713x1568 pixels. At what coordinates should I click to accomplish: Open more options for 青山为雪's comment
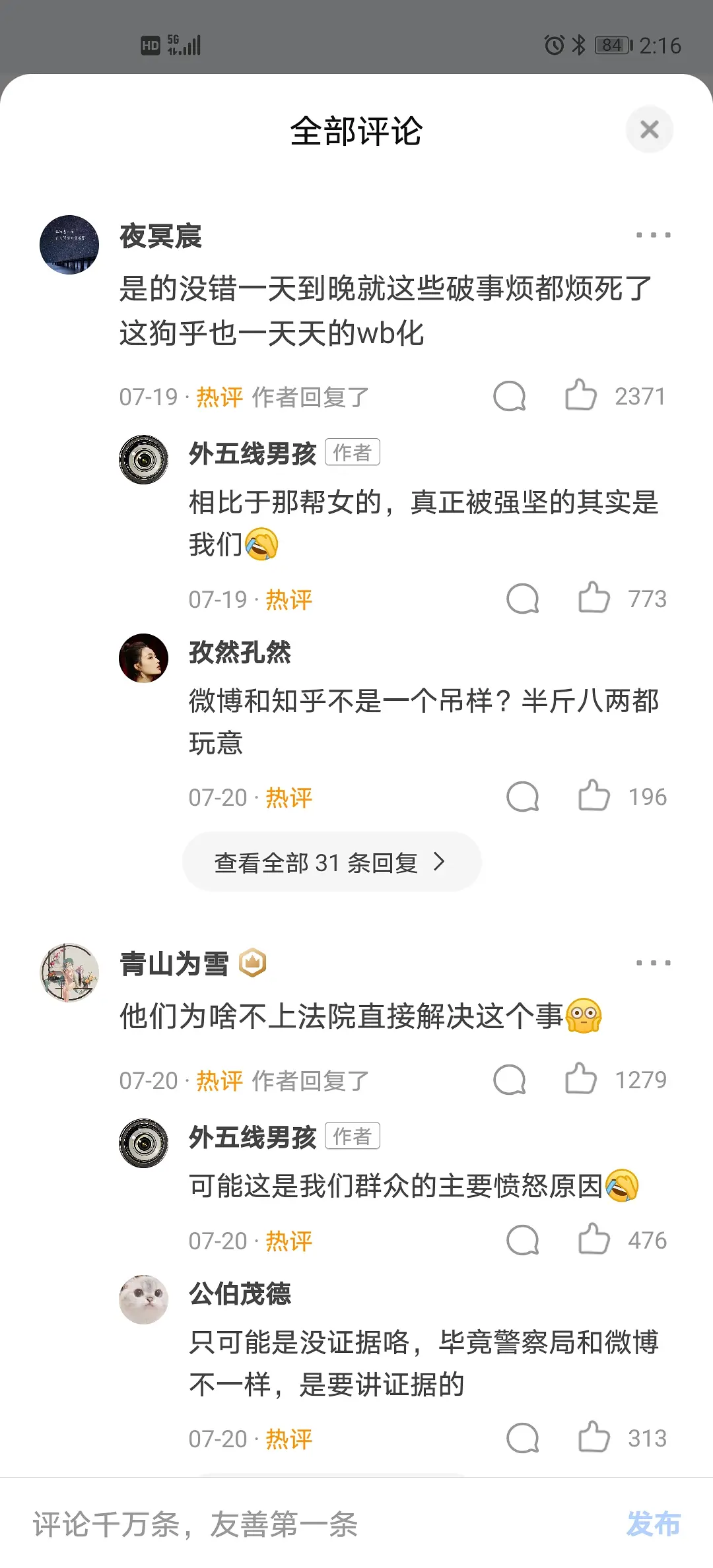653,963
